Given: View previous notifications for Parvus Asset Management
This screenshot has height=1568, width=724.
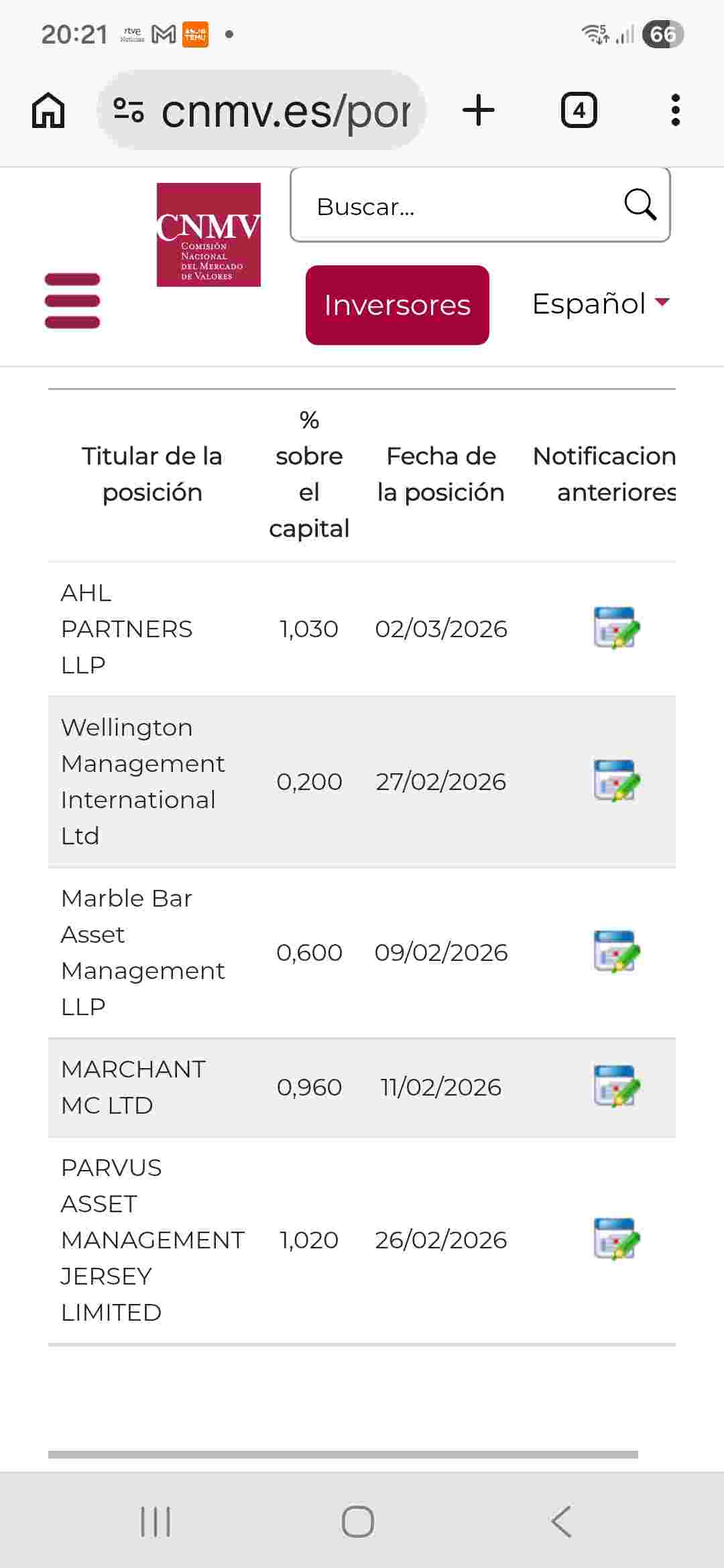Looking at the screenshot, I should 616,1239.
